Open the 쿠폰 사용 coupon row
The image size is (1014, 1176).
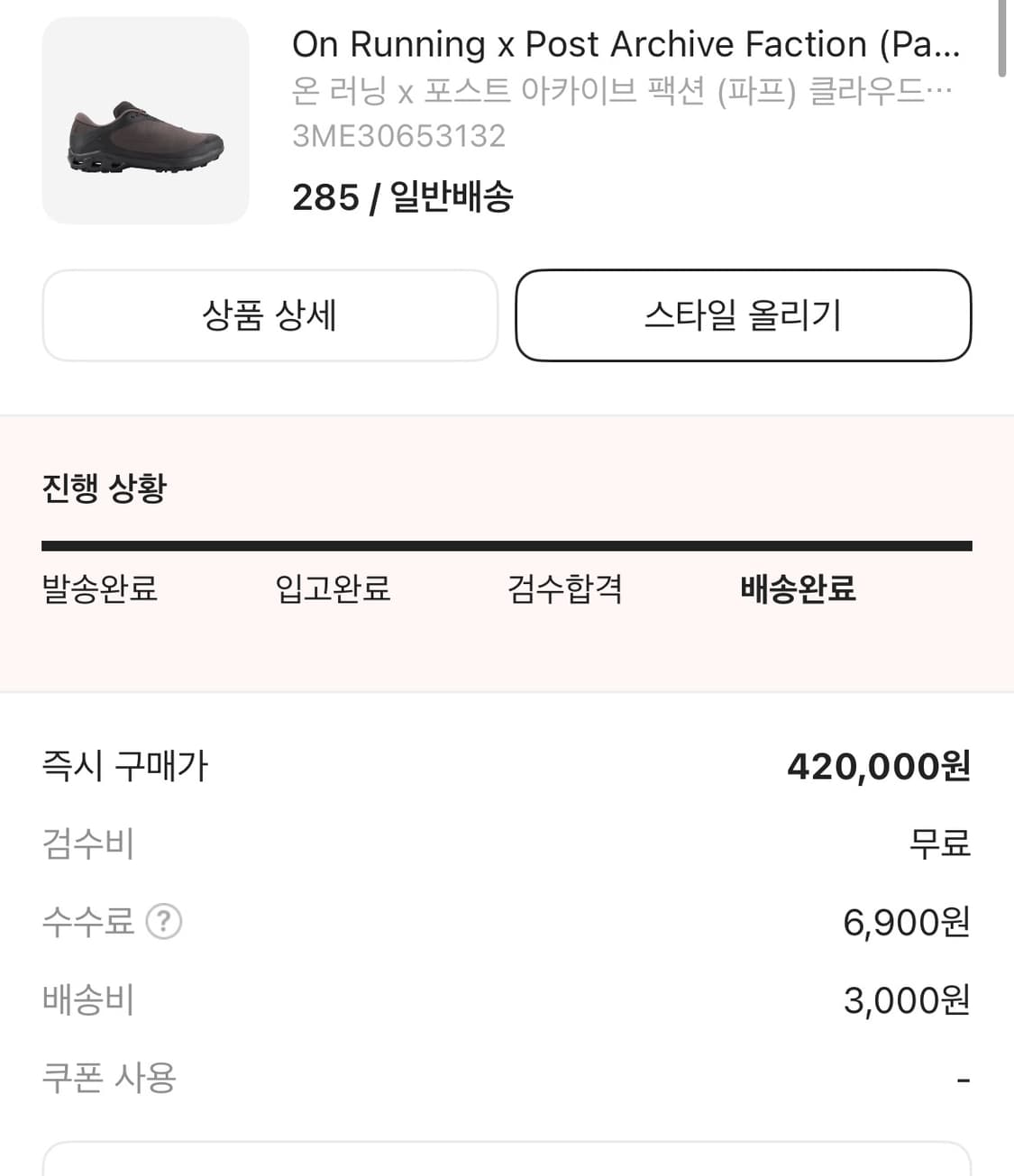coord(505,1077)
